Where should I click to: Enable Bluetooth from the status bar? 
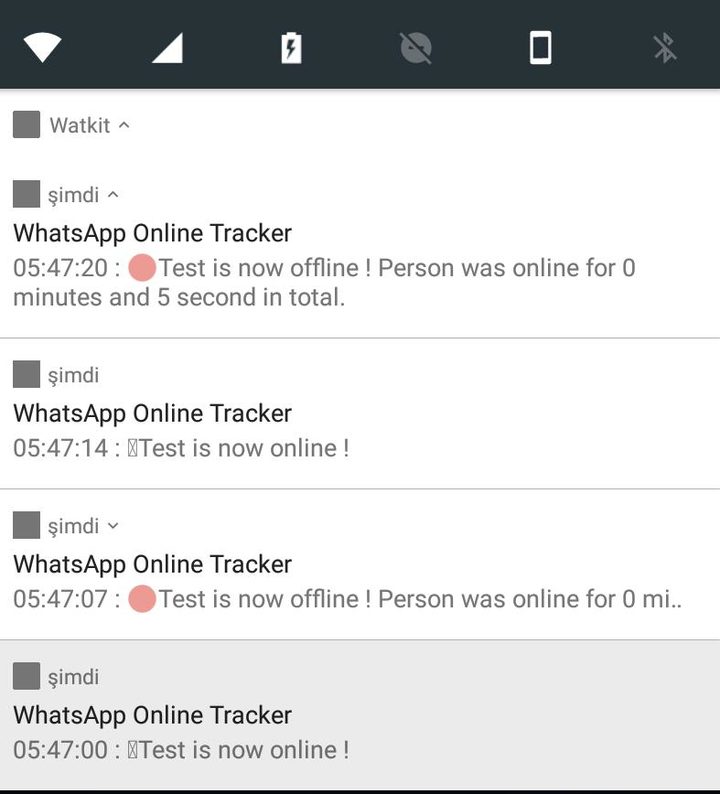(x=663, y=45)
